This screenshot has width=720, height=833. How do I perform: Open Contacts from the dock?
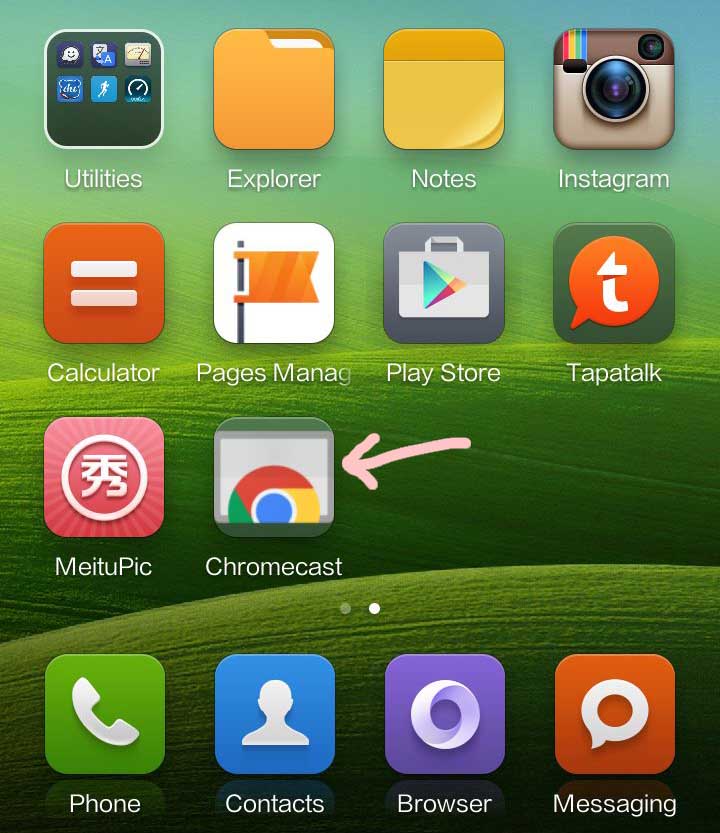coord(274,714)
